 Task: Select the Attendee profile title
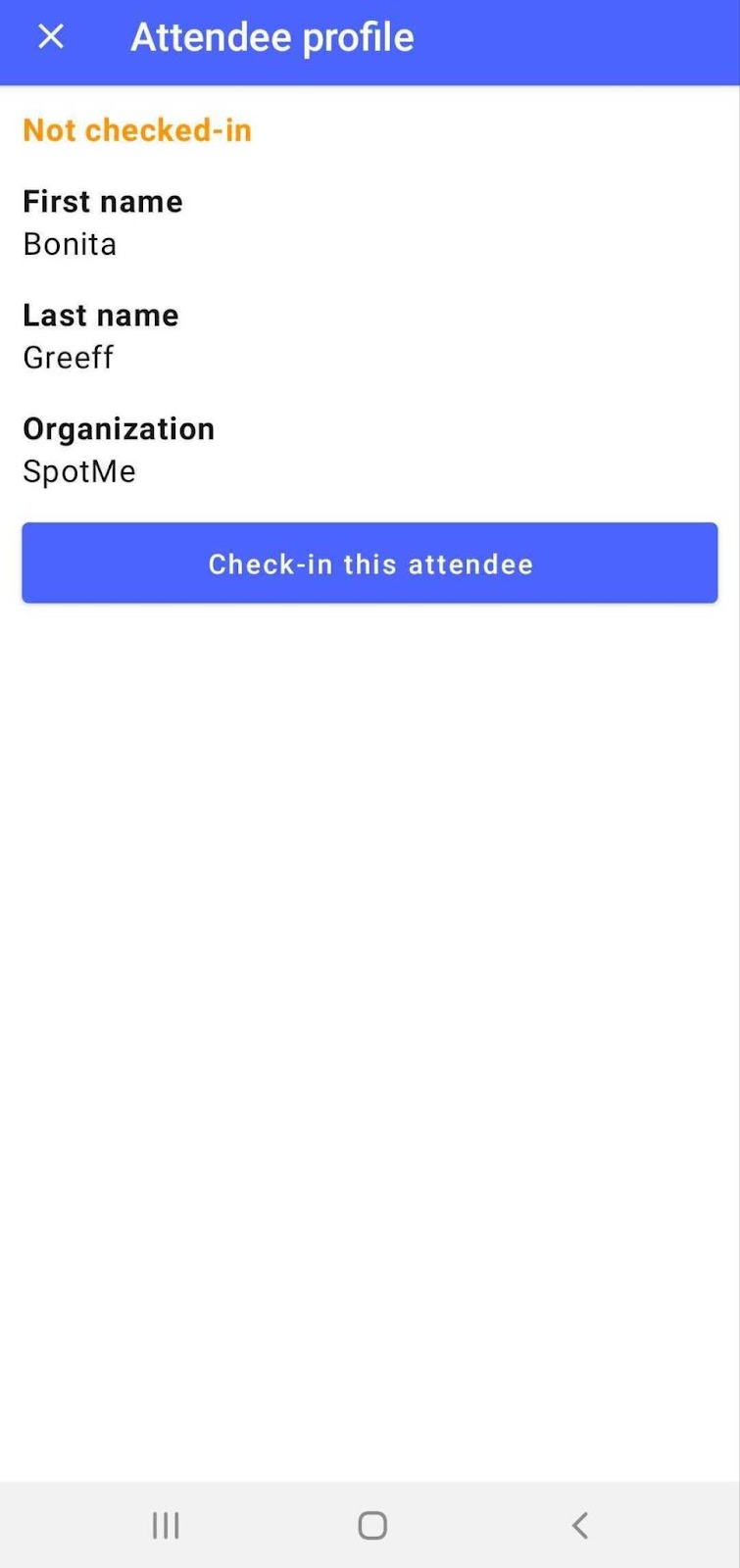click(271, 36)
